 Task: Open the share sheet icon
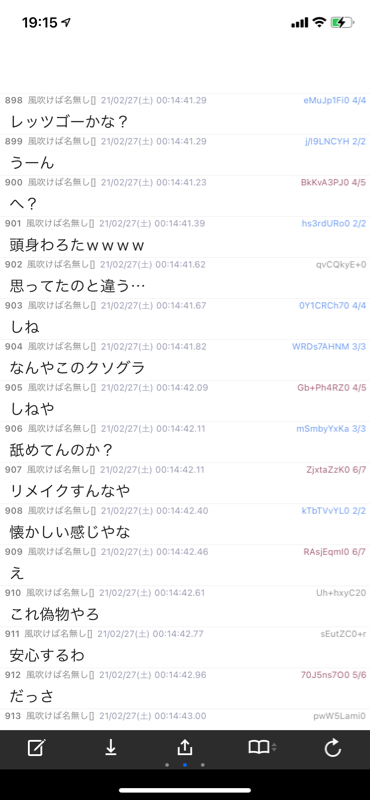coord(185,747)
